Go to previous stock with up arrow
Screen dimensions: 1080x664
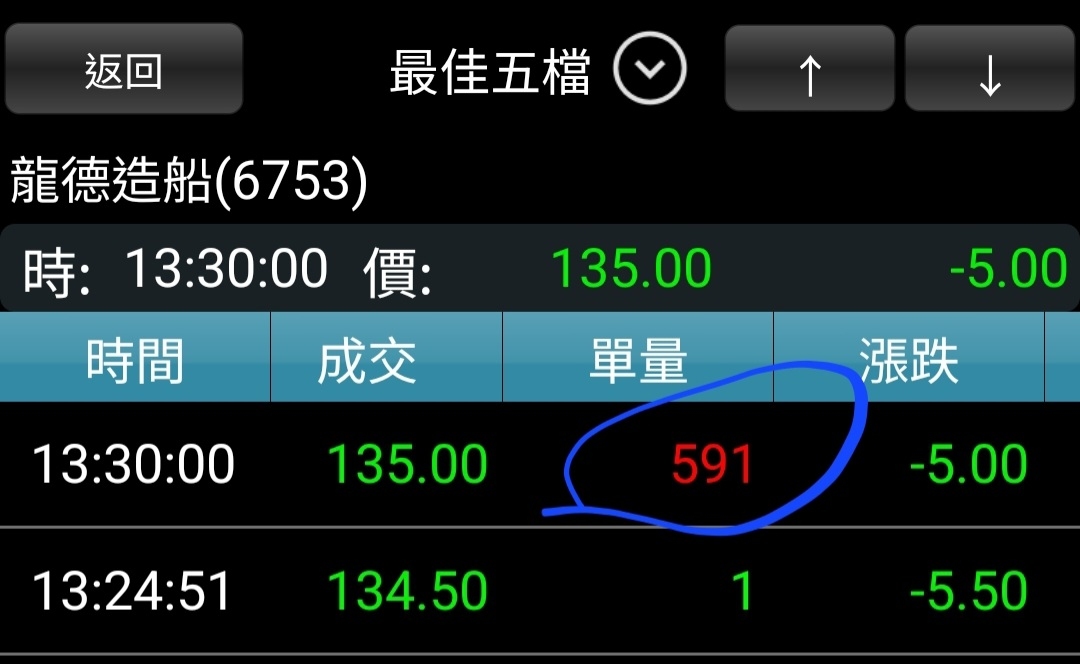click(809, 70)
